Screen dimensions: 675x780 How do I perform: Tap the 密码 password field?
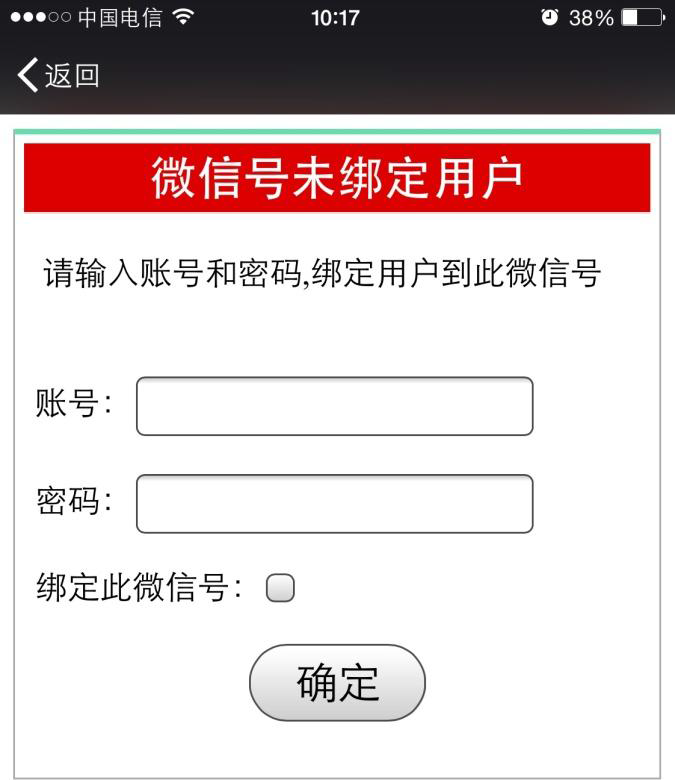tap(334, 504)
